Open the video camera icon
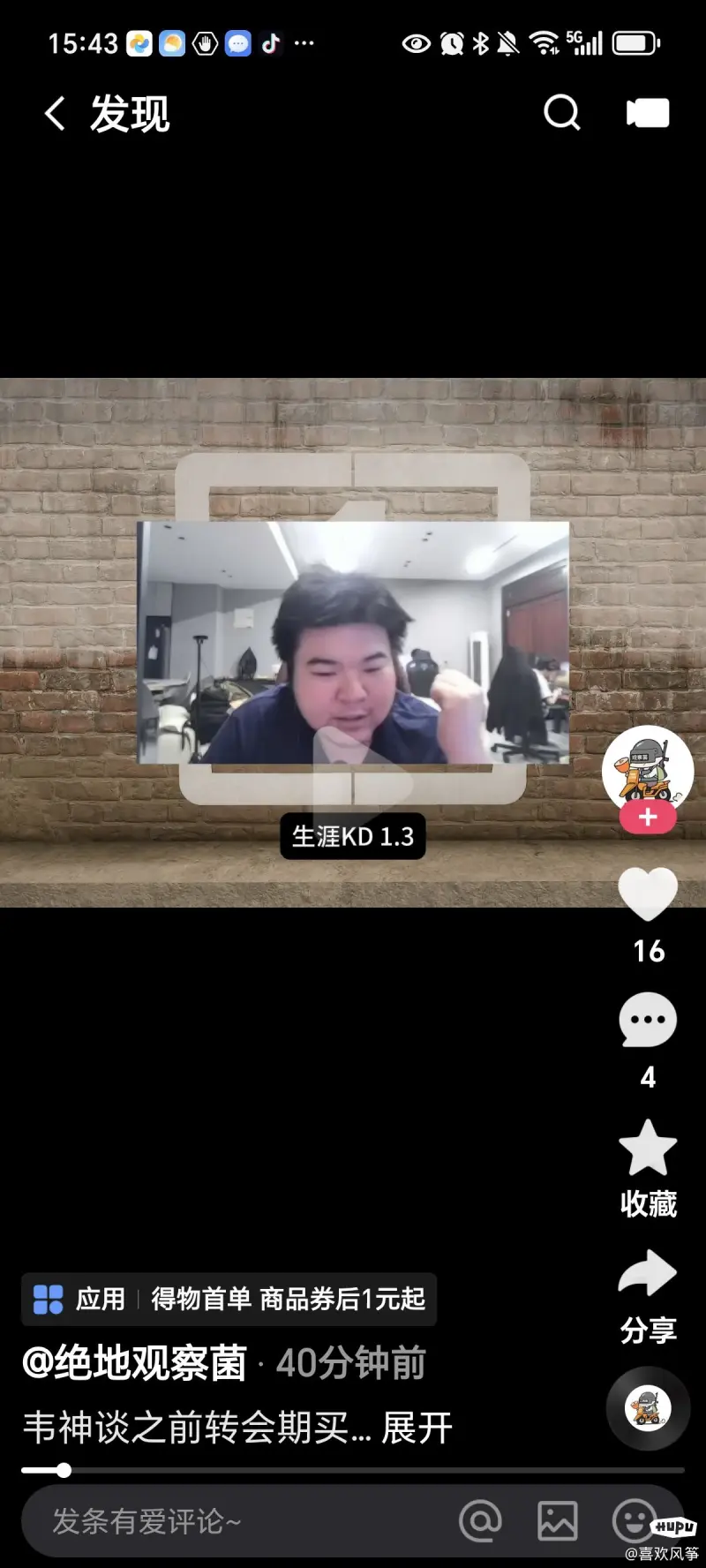706x1568 pixels. [x=648, y=113]
